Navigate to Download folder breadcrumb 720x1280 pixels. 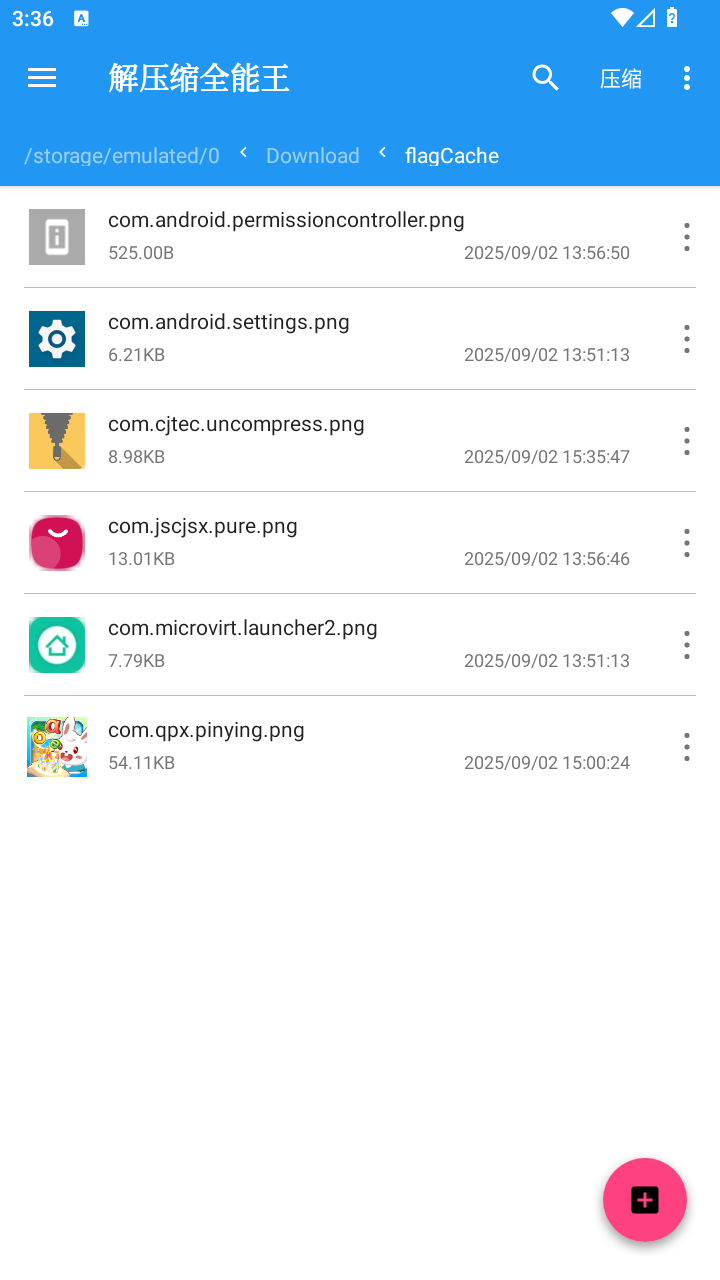tap(312, 156)
